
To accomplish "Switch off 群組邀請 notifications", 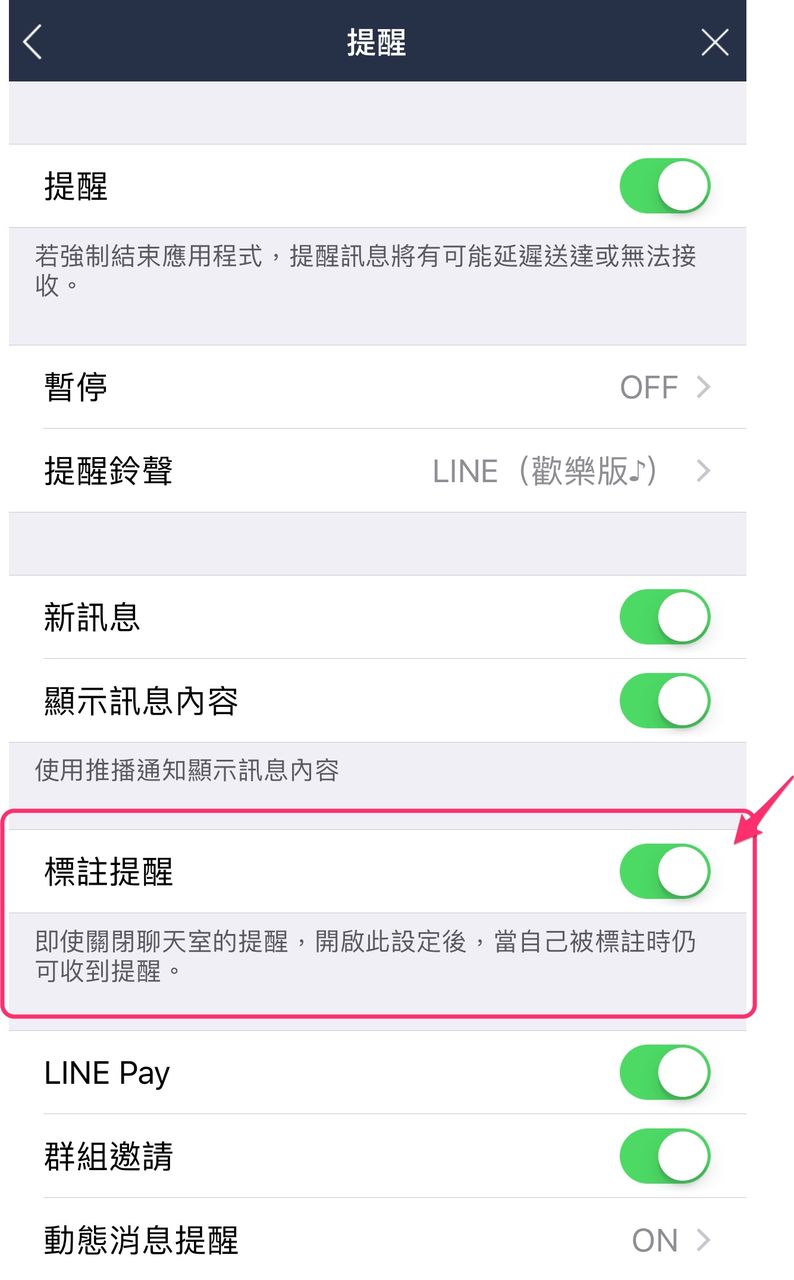I will [664, 1156].
